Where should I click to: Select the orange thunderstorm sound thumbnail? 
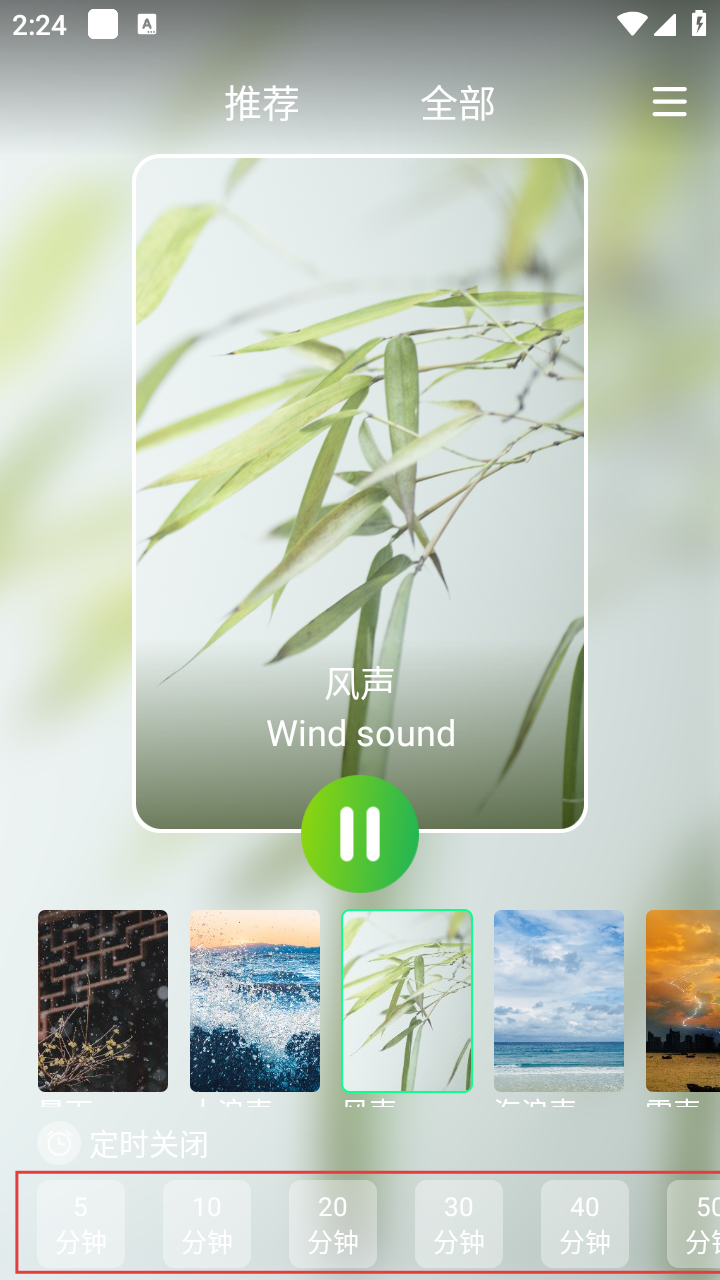tap(684, 1000)
